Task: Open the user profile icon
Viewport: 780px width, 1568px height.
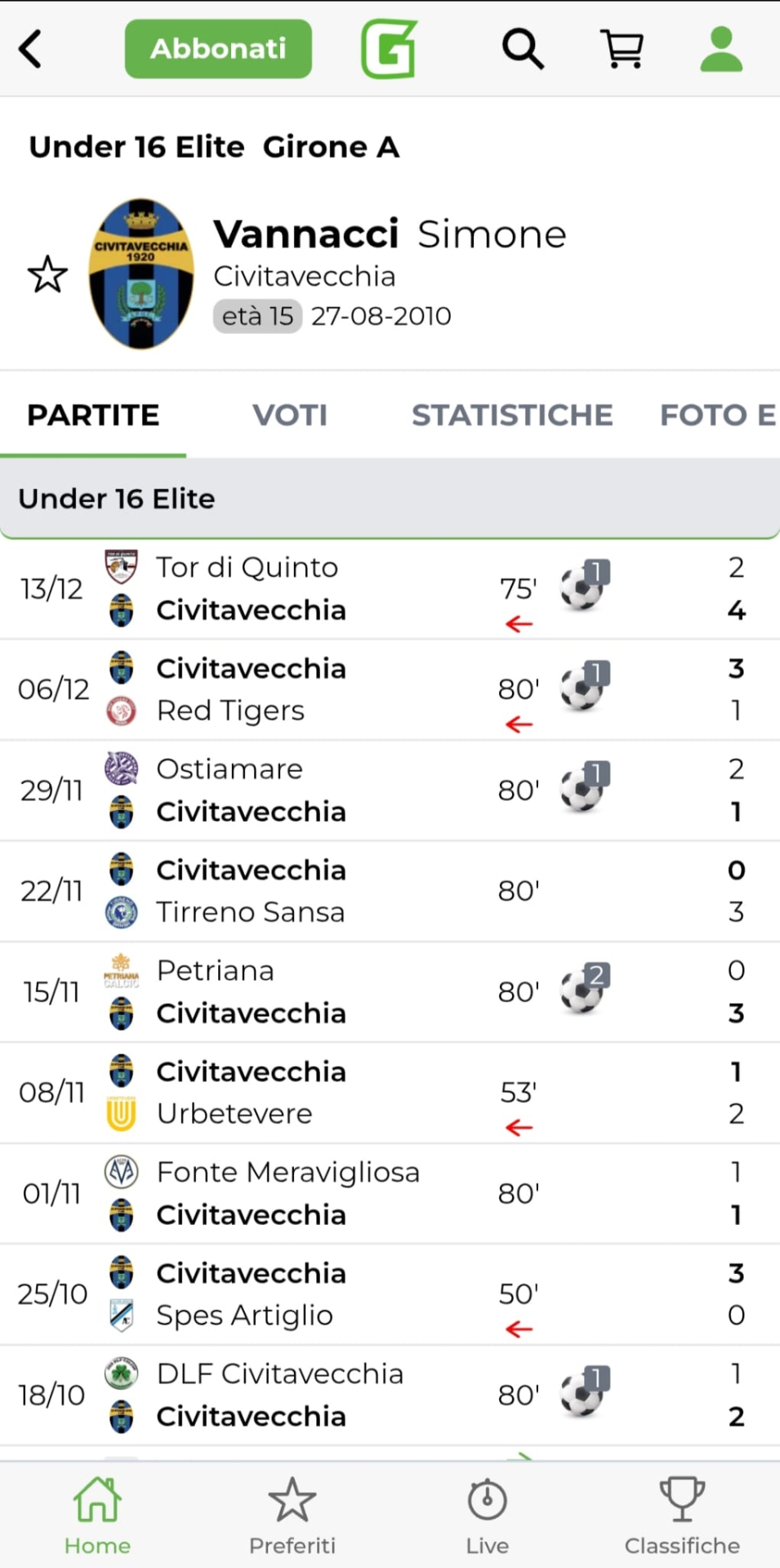Action: [721, 49]
